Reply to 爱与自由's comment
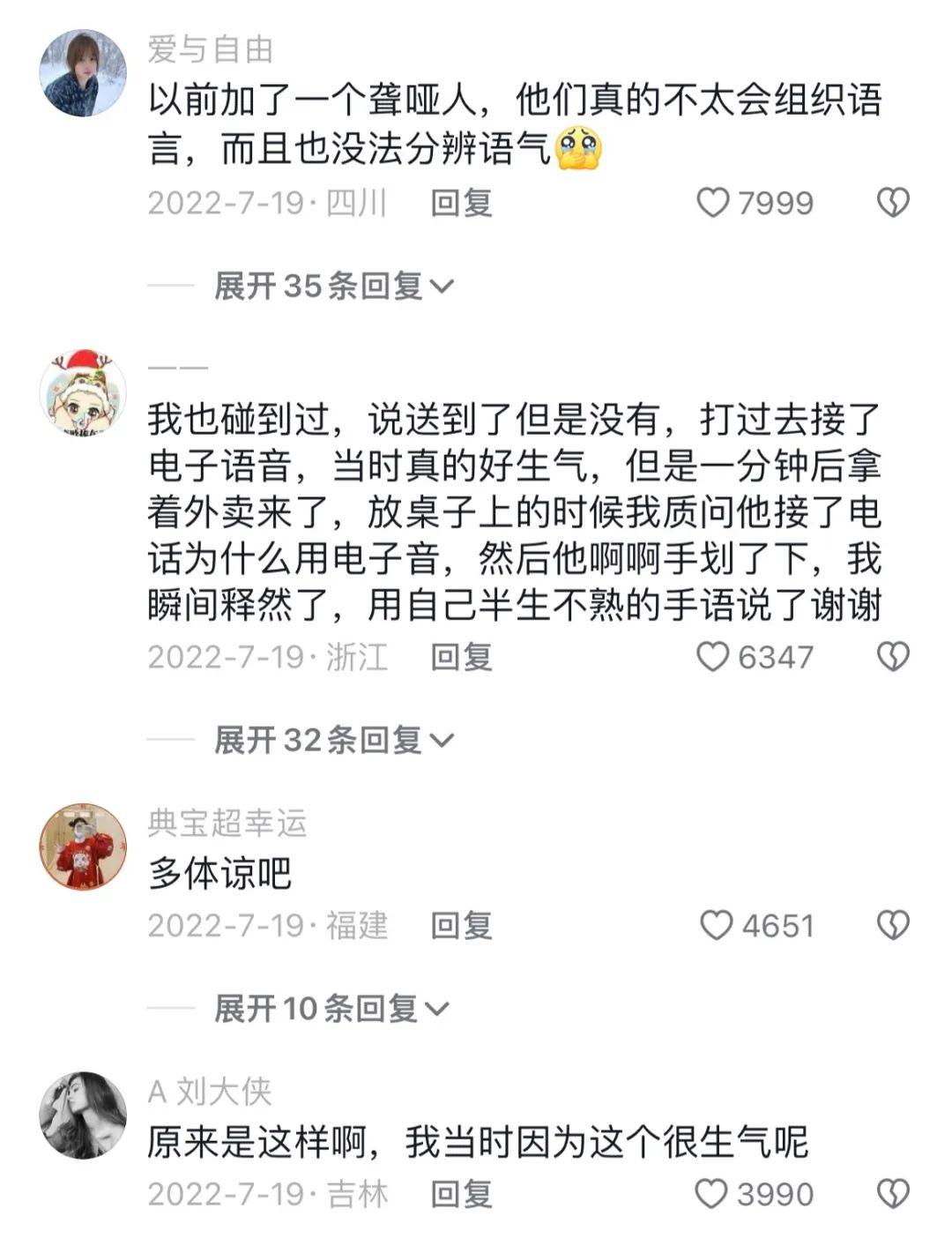This screenshot has width=952, height=1246. pos(460,204)
